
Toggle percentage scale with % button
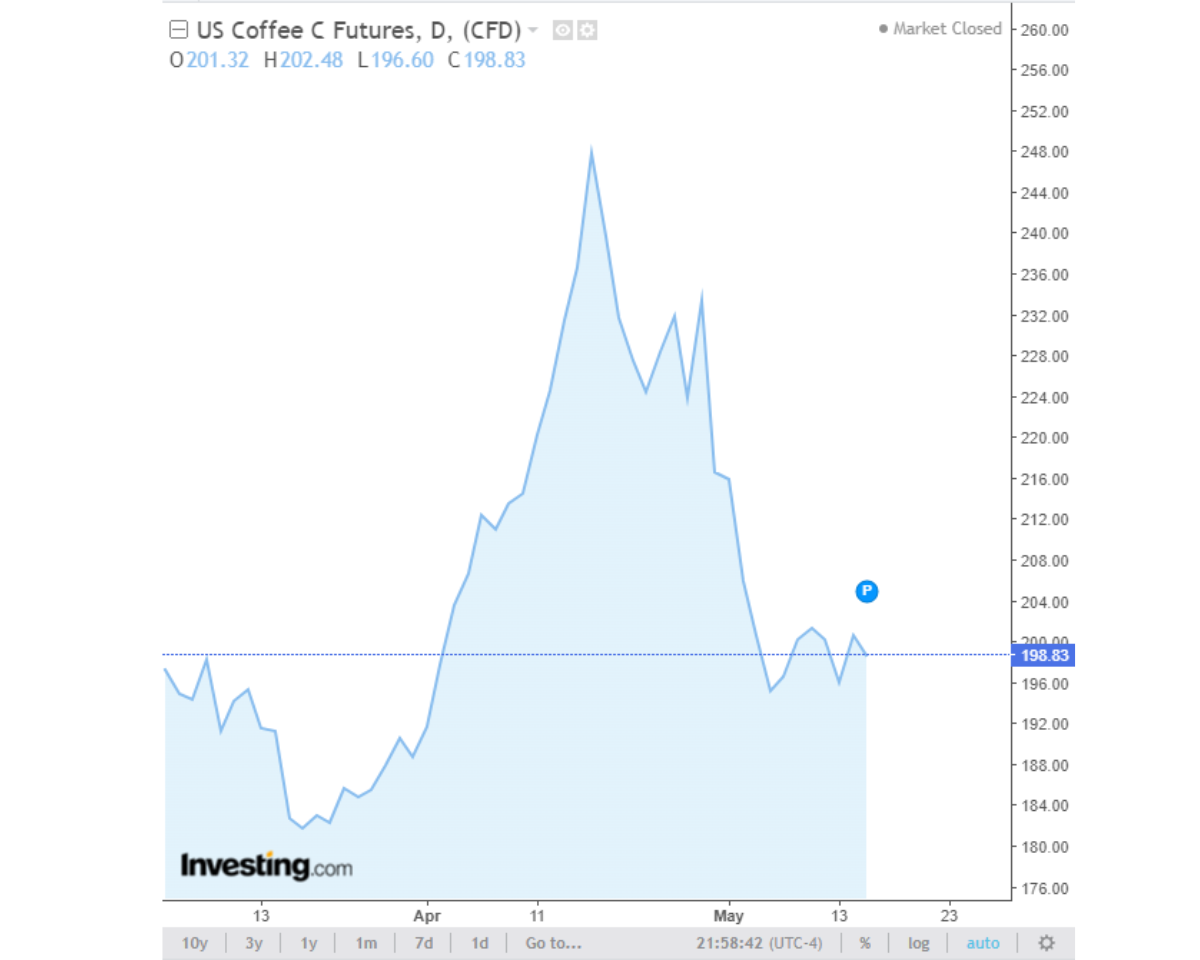(865, 943)
